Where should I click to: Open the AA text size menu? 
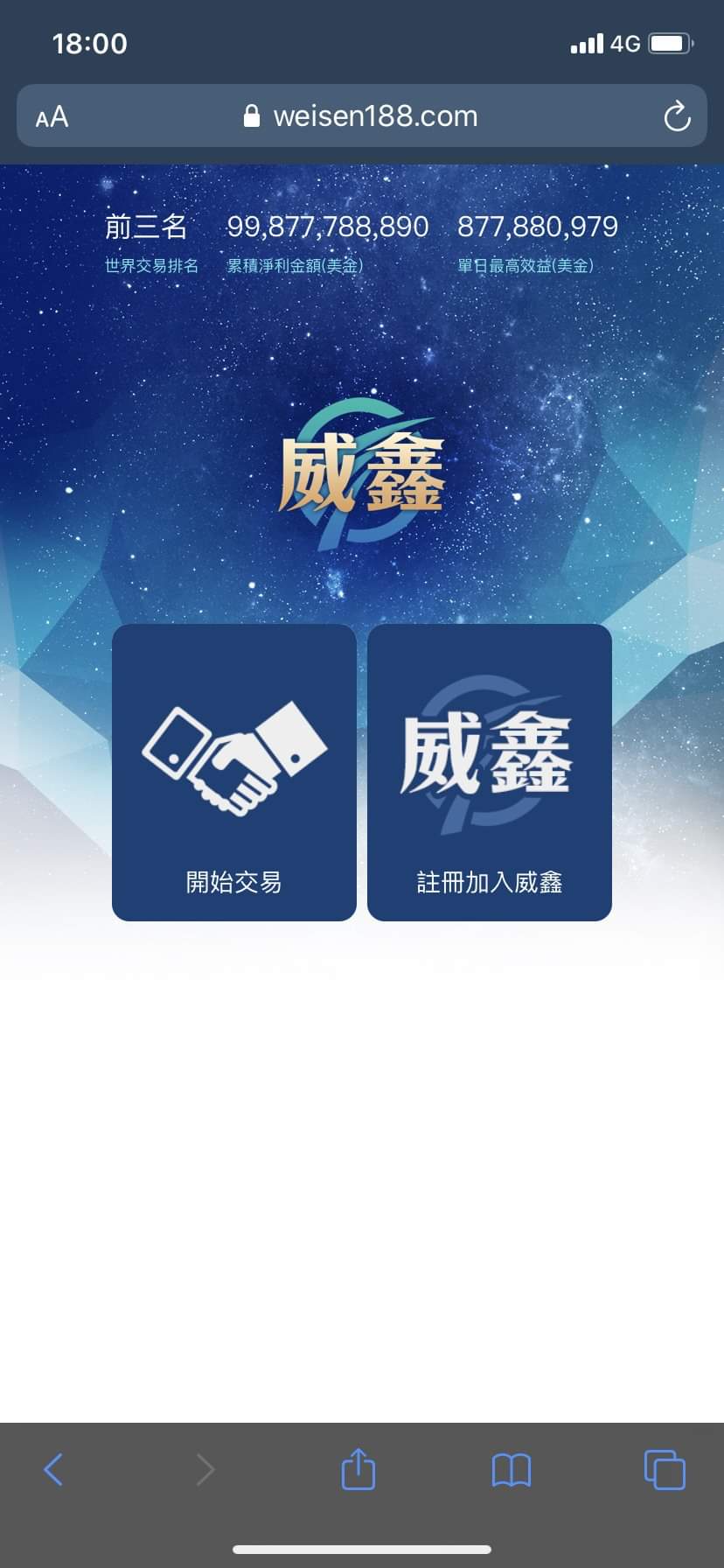pyautogui.click(x=52, y=116)
